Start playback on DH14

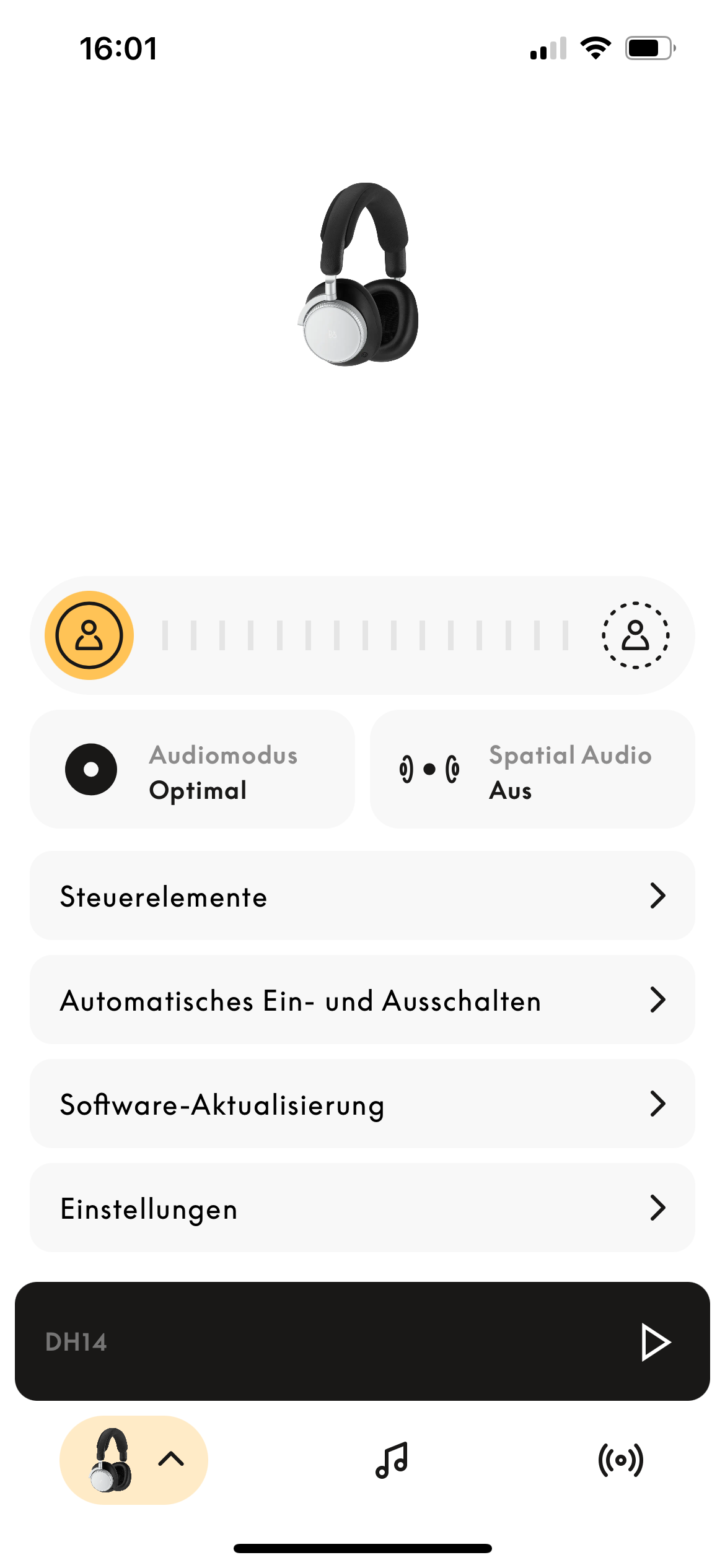(x=656, y=1343)
